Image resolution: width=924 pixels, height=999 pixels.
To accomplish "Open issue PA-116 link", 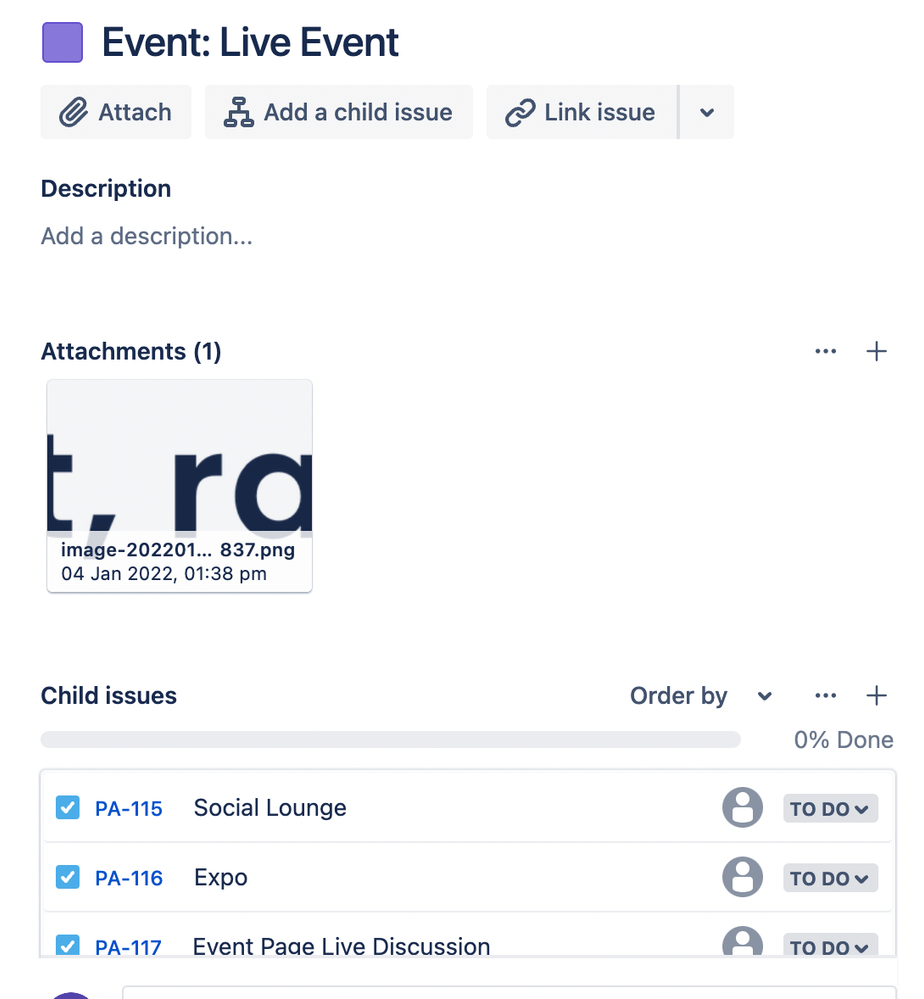I will pos(129,879).
